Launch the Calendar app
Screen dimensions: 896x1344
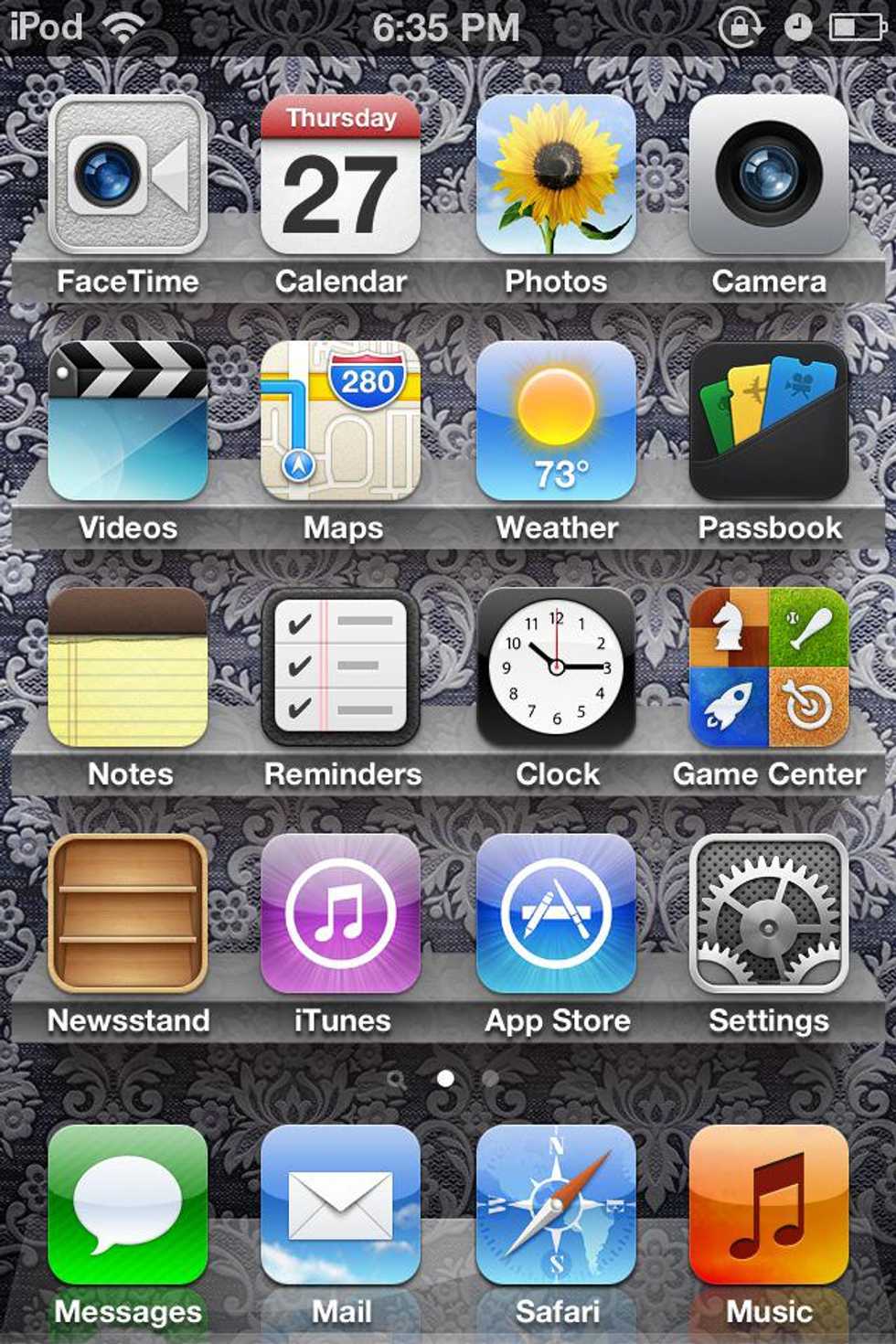[340, 176]
